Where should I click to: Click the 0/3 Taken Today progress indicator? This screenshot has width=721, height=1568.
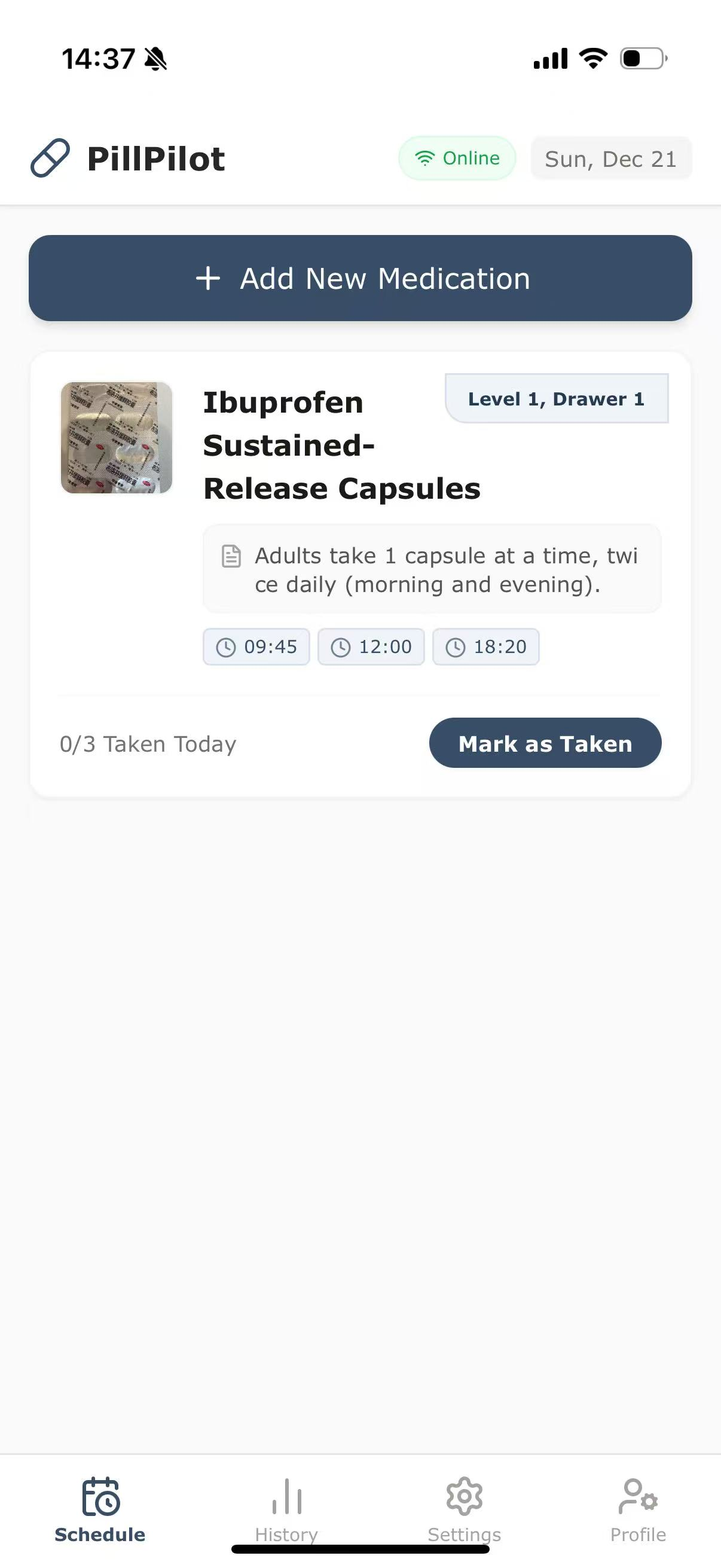tap(147, 743)
